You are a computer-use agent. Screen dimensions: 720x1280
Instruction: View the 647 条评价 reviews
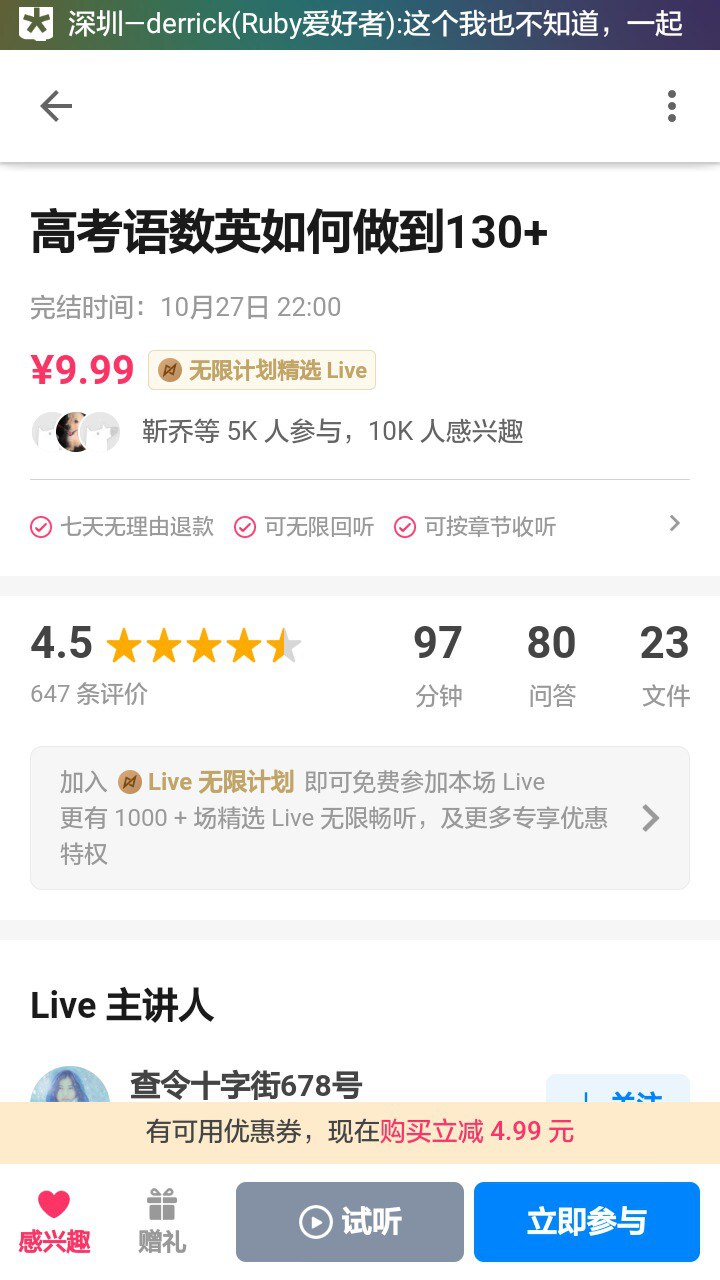[x=89, y=694]
